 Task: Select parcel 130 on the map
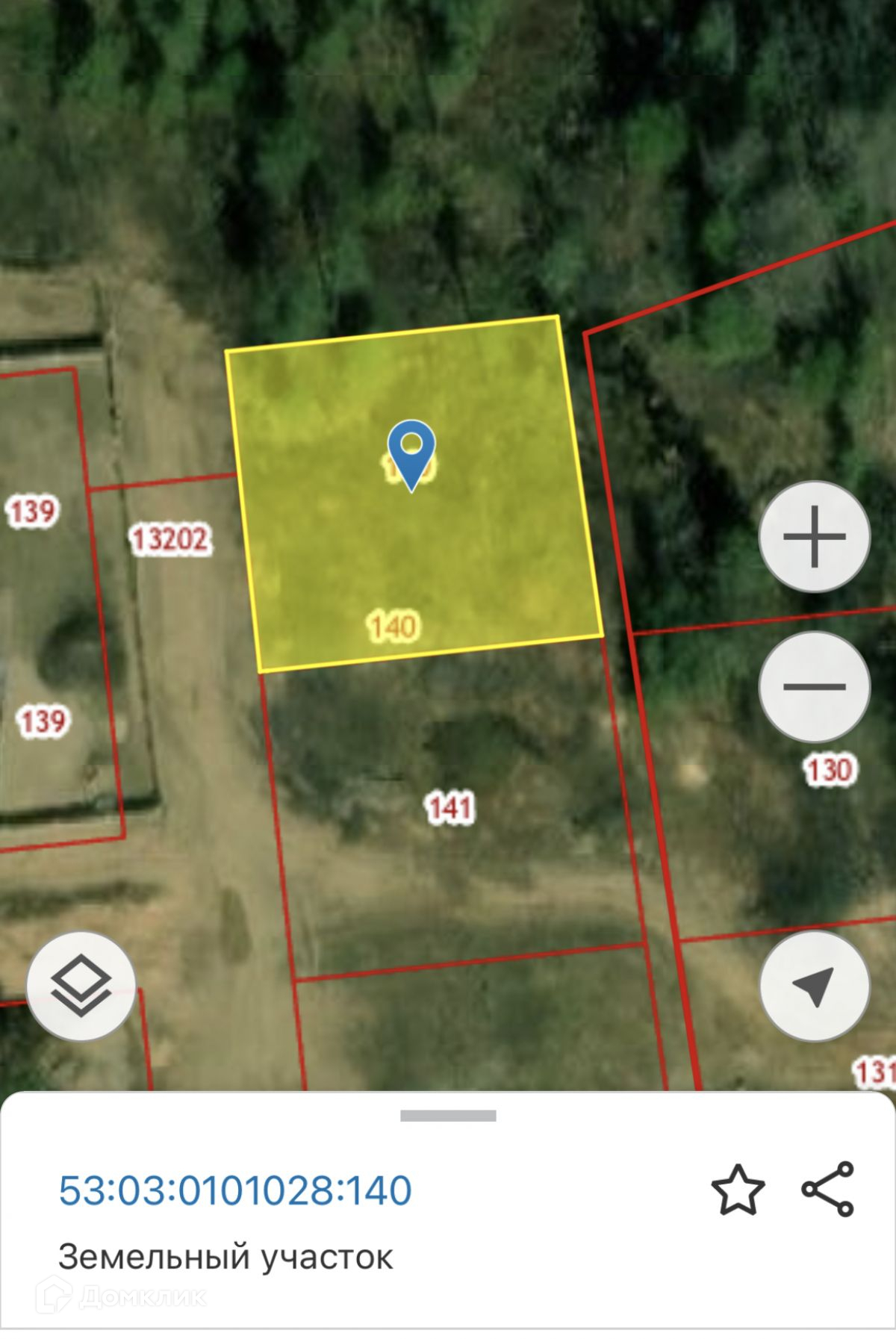(829, 770)
